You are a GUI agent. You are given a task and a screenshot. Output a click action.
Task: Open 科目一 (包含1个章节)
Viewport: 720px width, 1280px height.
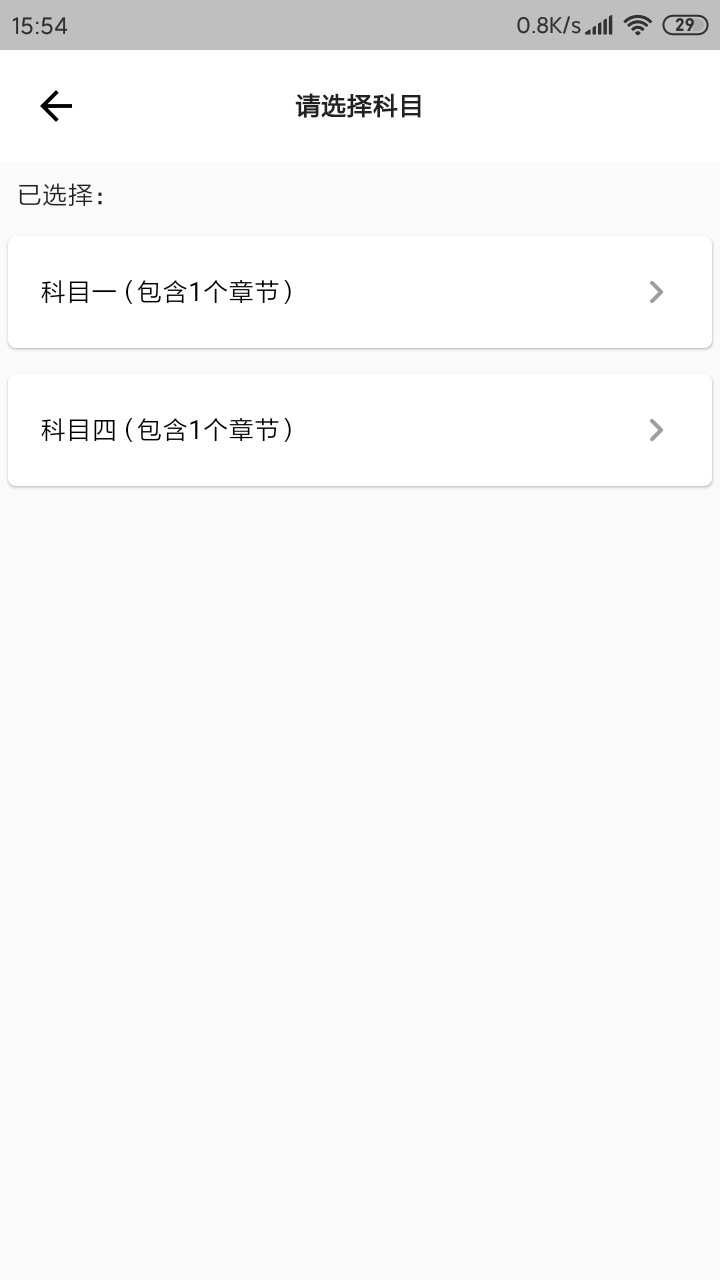click(360, 292)
